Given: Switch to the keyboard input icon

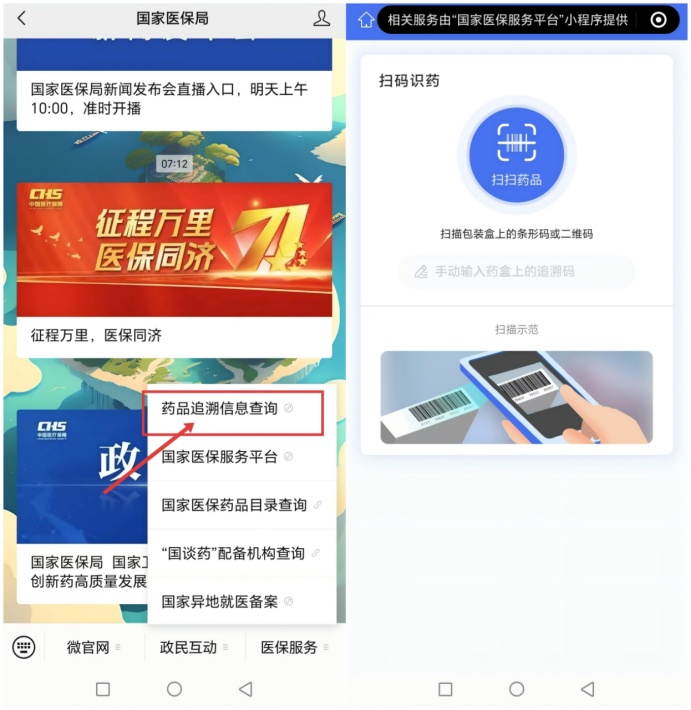Looking at the screenshot, I should pyautogui.click(x=23, y=647).
